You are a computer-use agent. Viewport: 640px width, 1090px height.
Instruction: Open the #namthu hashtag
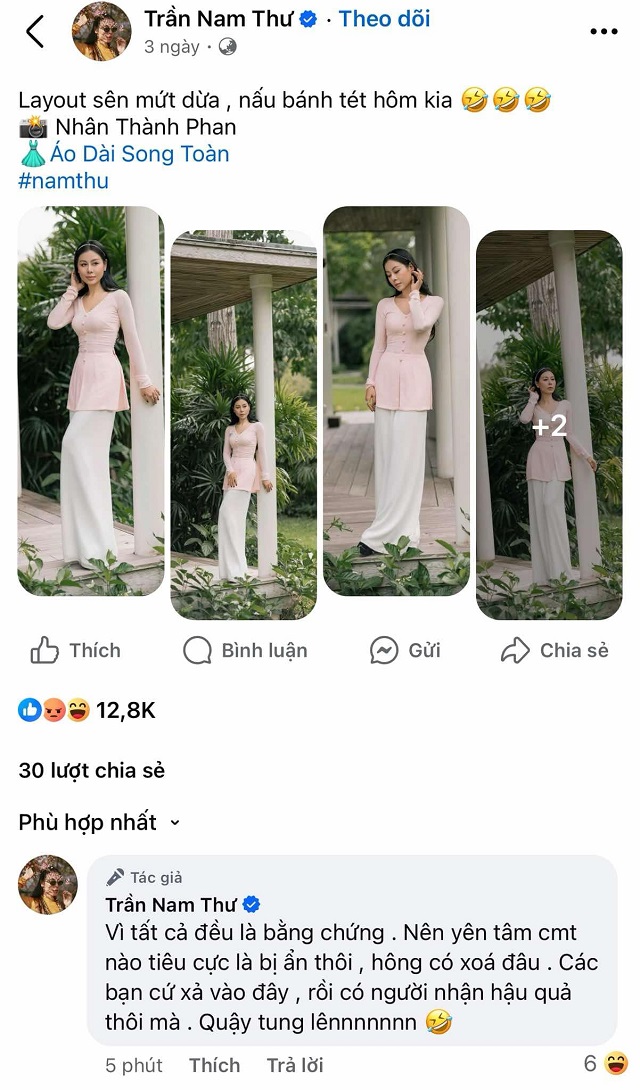coord(63,181)
